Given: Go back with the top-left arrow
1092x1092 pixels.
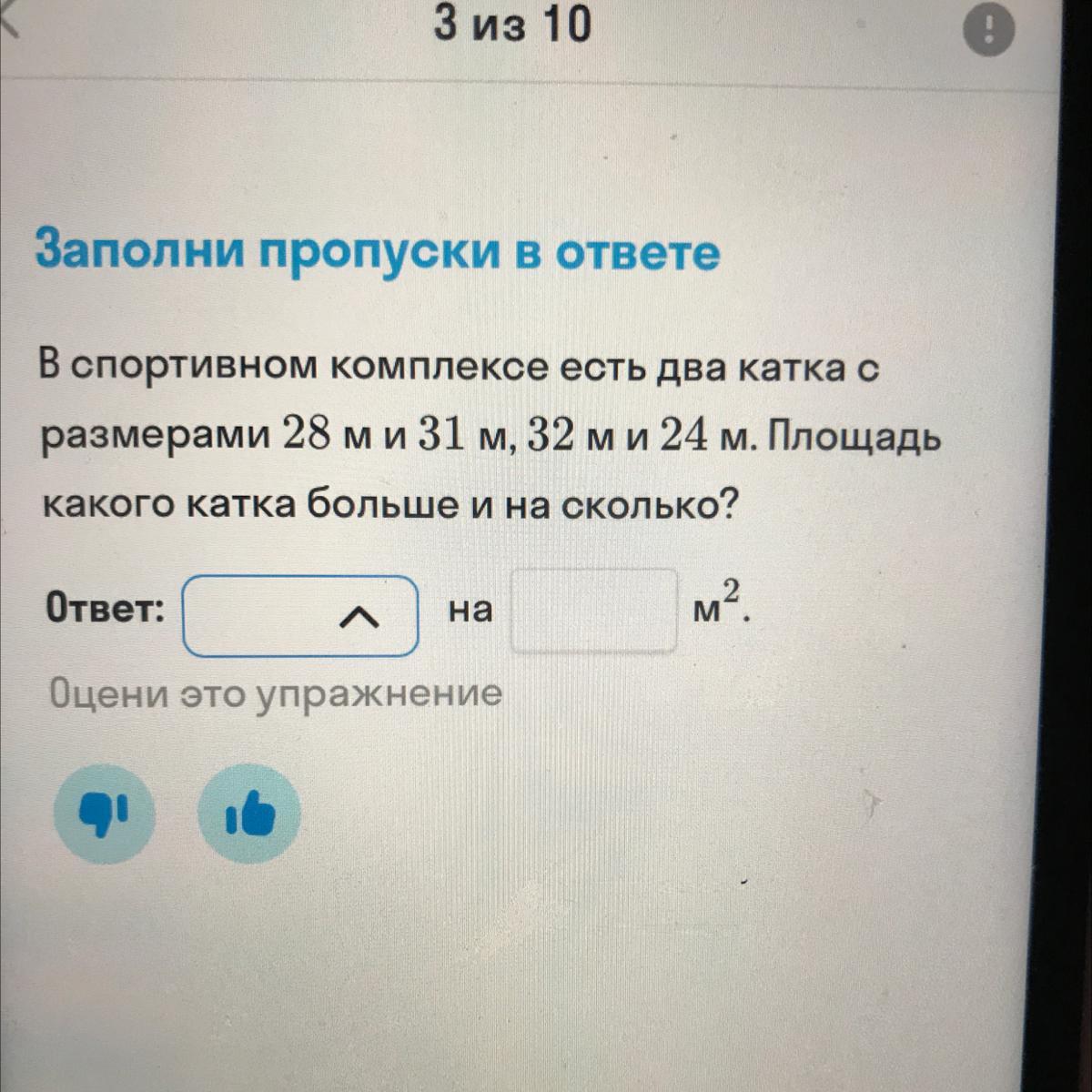Looking at the screenshot, I should pyautogui.click(x=7, y=20).
